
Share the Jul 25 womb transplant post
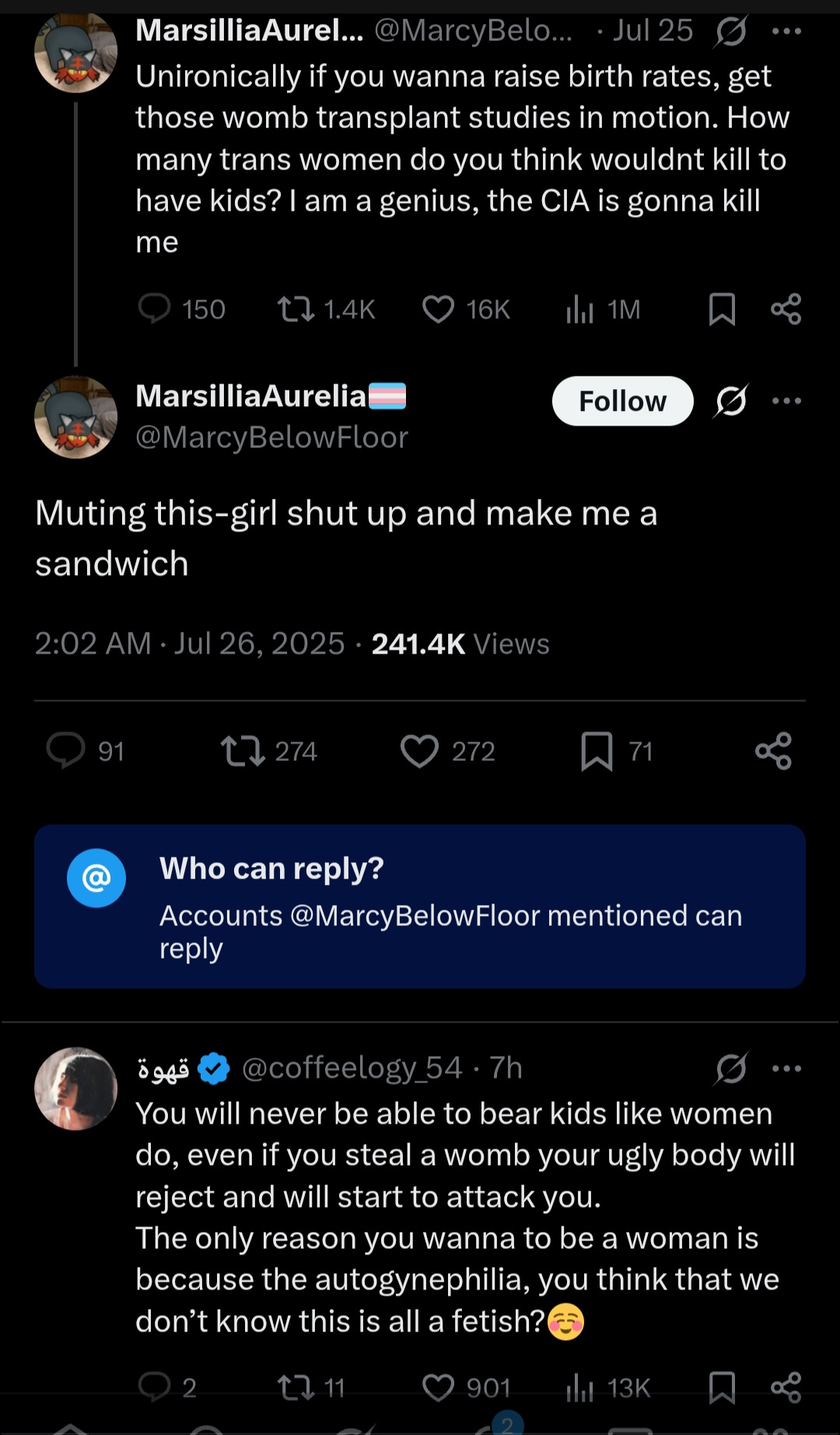[786, 309]
